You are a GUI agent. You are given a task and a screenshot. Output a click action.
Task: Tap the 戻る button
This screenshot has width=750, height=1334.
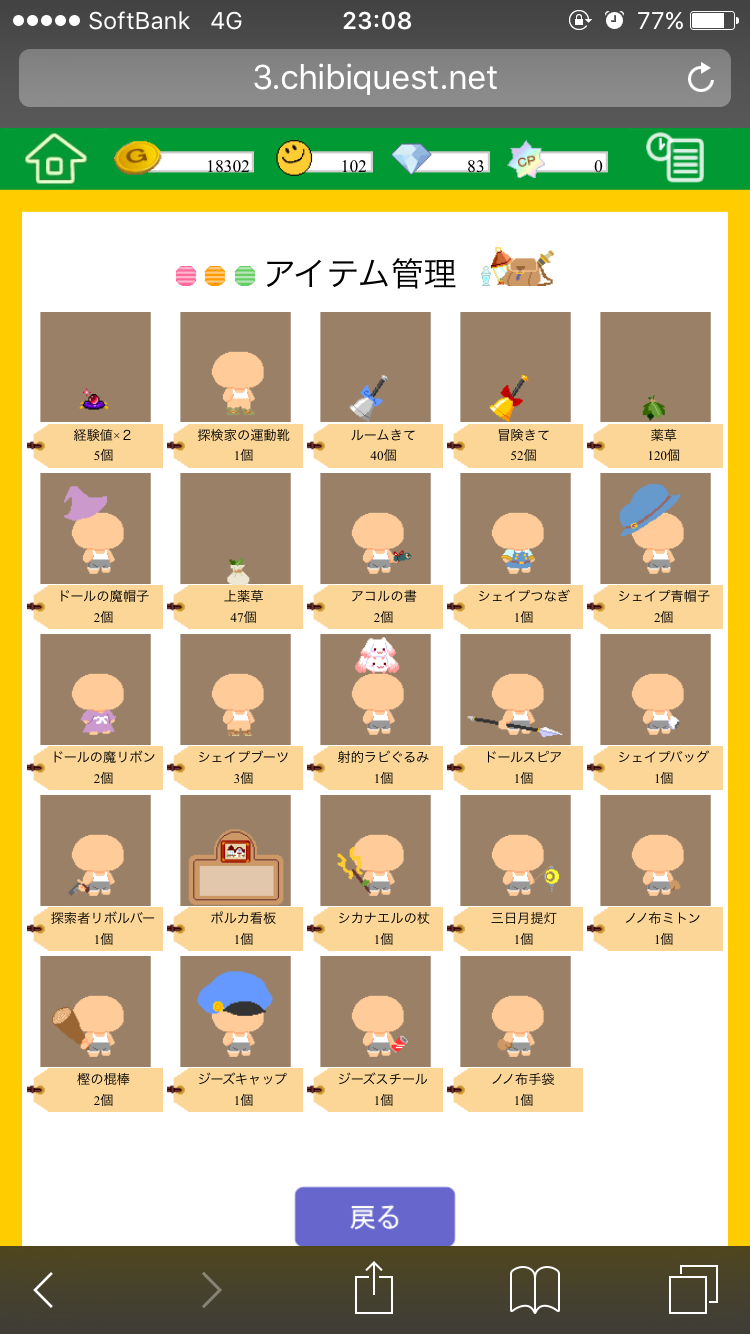[374, 1216]
